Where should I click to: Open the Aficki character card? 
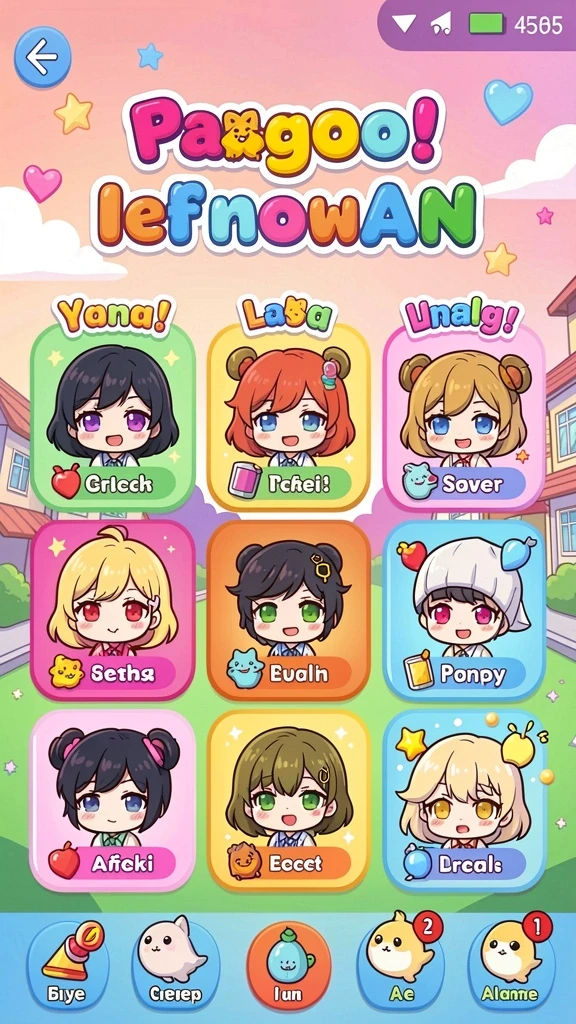point(112,801)
